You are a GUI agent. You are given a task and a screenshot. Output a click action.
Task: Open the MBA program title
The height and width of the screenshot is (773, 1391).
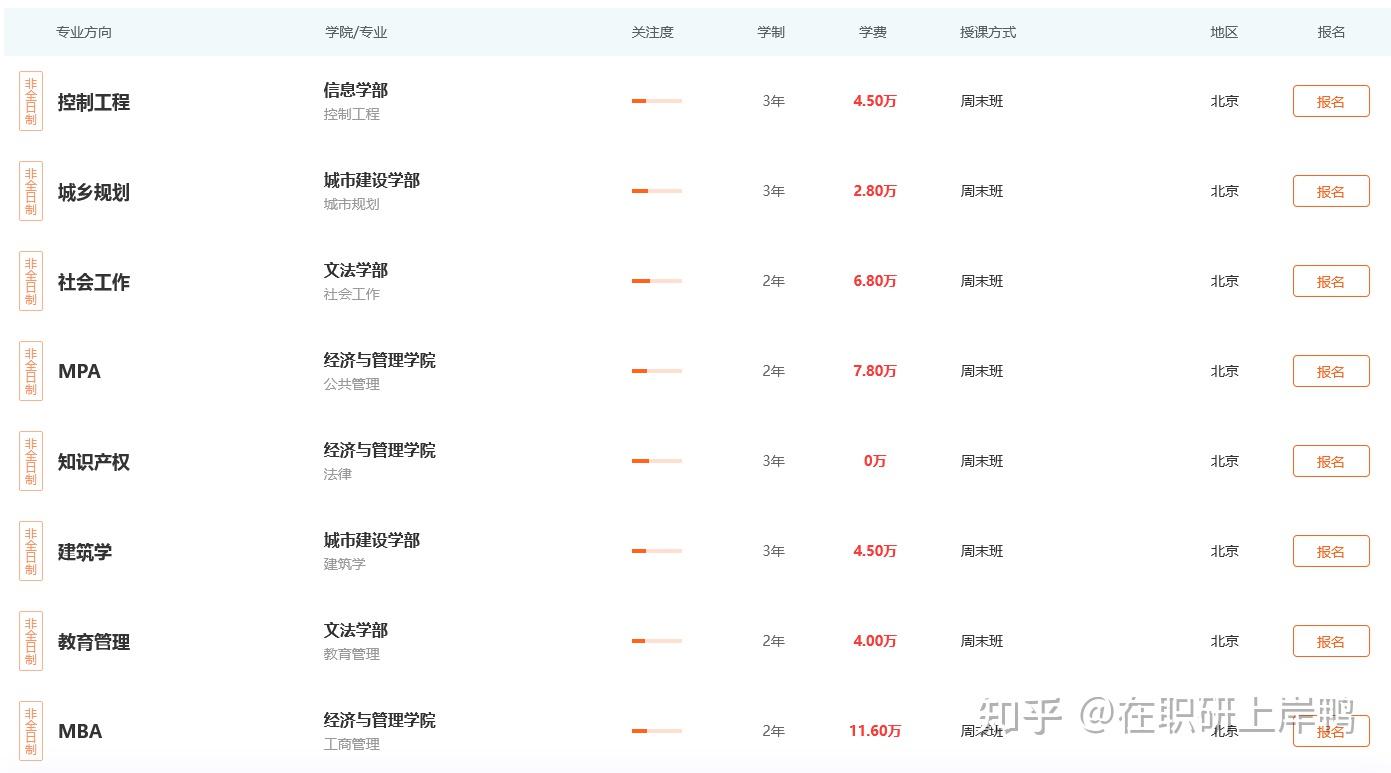pyautogui.click(x=80, y=731)
